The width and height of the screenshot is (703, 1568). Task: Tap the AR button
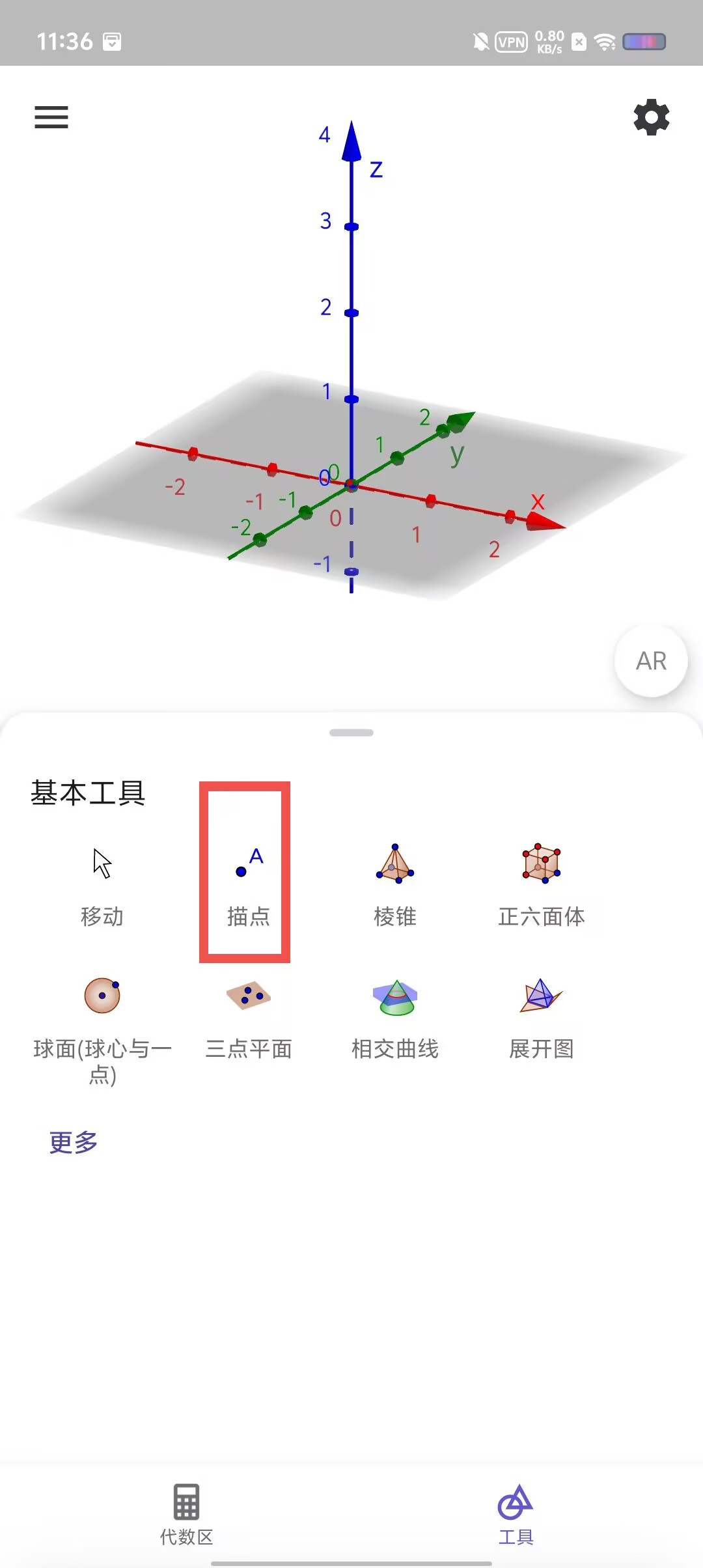(651, 661)
